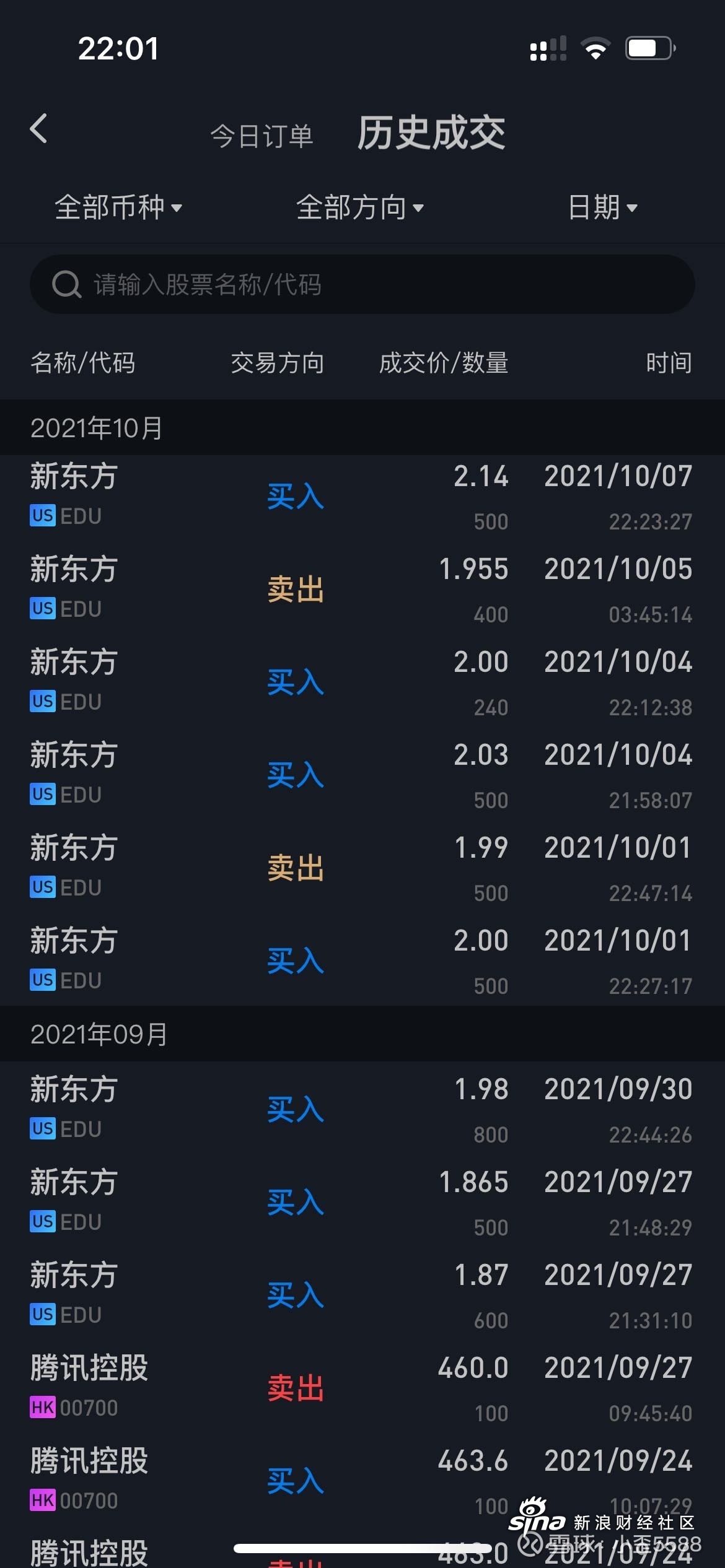Screen dimensions: 725x1568
Task: Open the 新东方 buy at 2.03 on 2021/10/04
Action: tap(362, 777)
